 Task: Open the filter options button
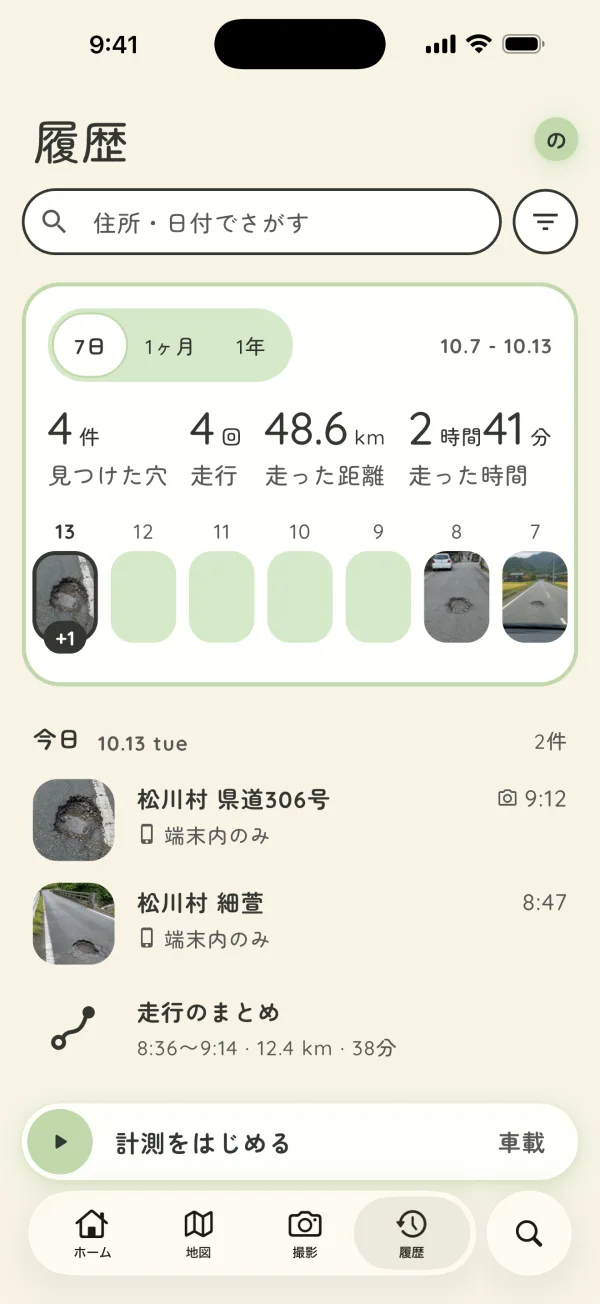coord(545,222)
